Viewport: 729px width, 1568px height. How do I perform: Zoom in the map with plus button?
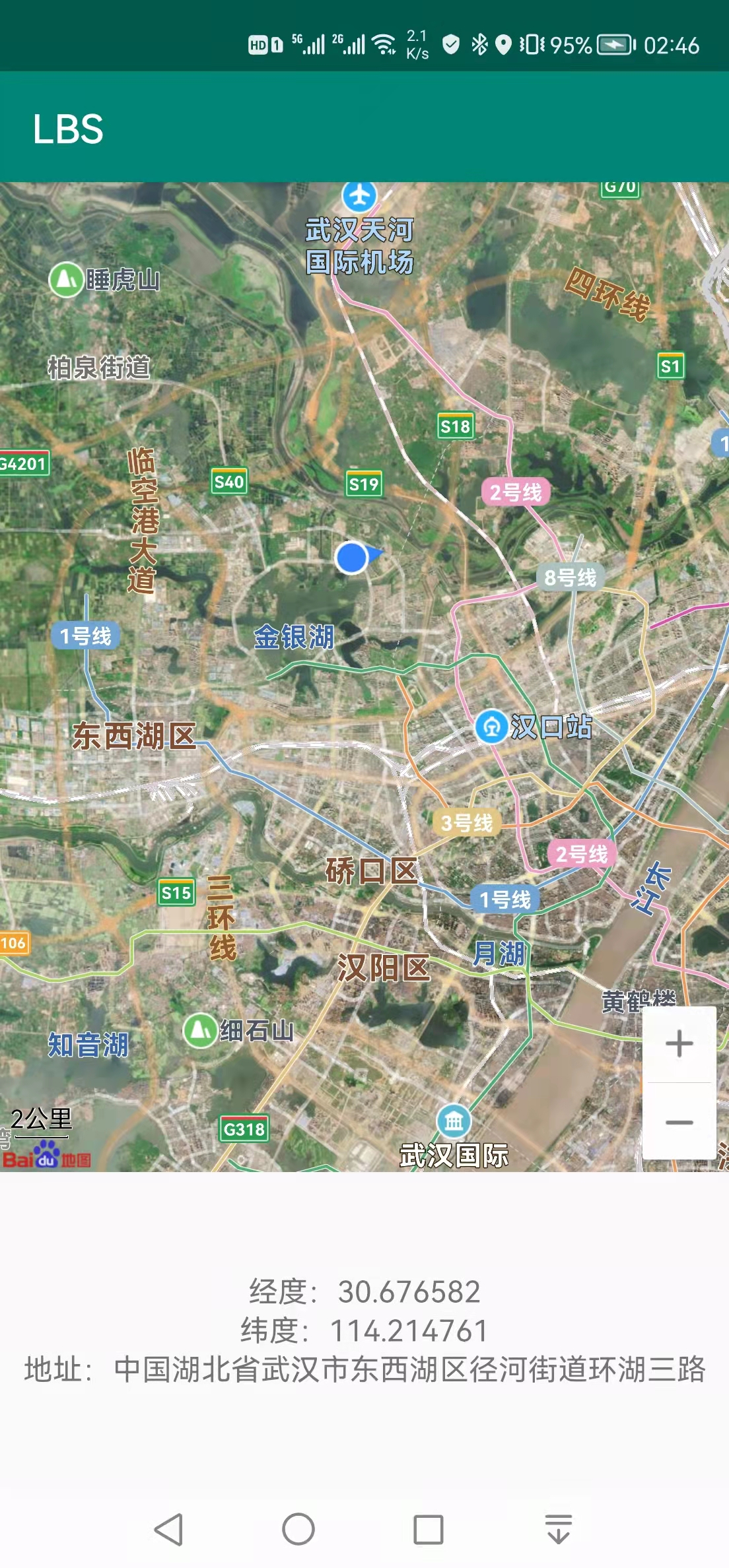[x=679, y=1044]
